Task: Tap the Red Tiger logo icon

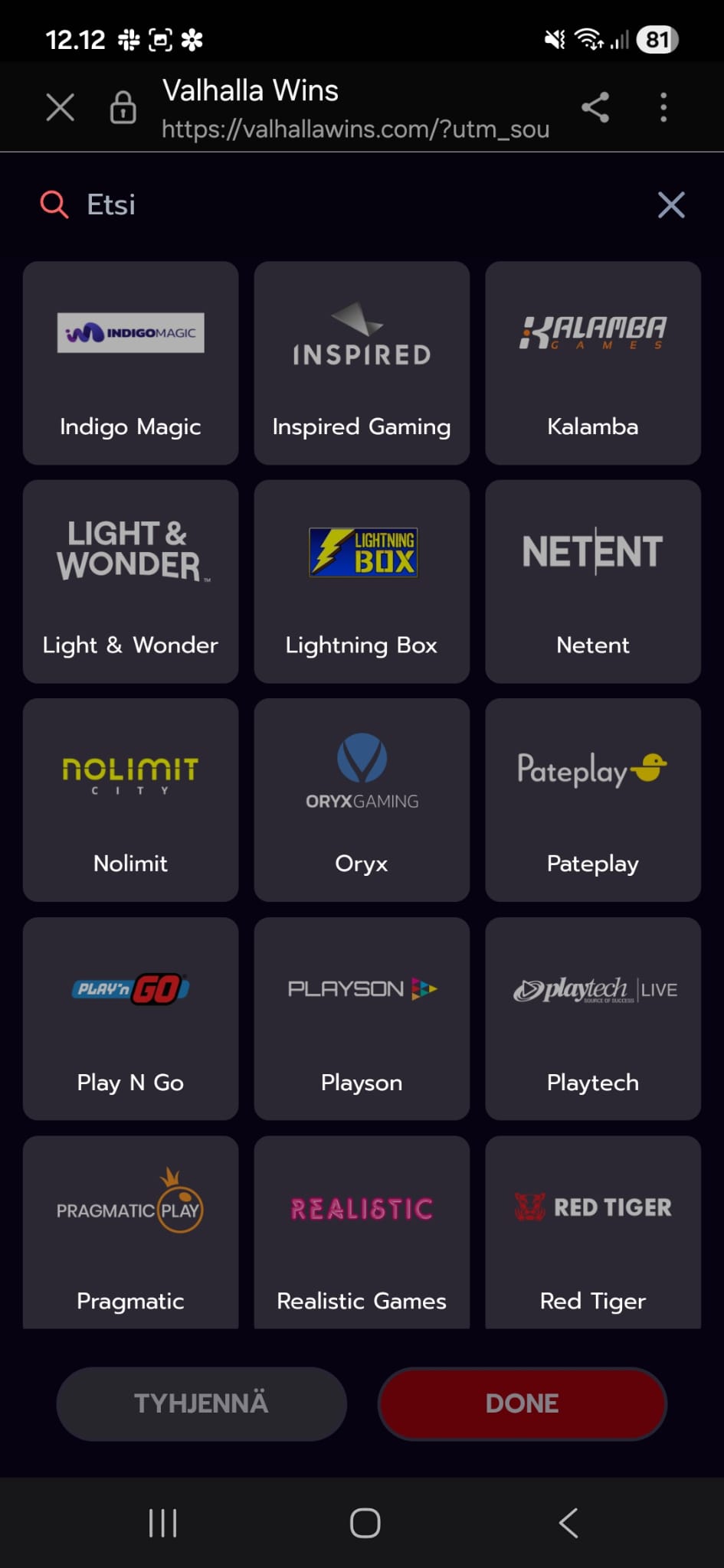Action: point(592,1207)
